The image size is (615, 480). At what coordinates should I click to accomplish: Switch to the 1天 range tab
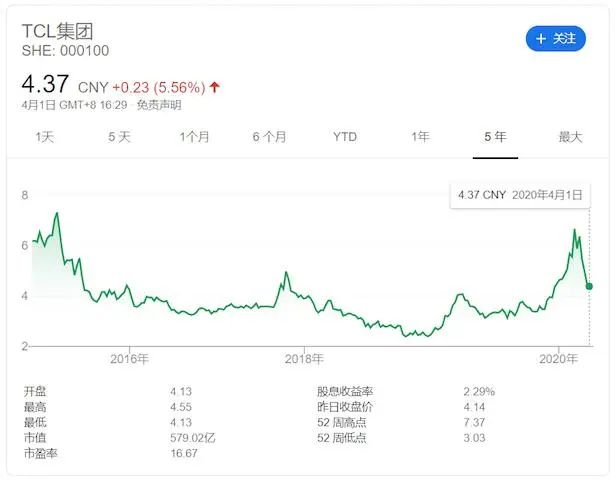click(45, 137)
